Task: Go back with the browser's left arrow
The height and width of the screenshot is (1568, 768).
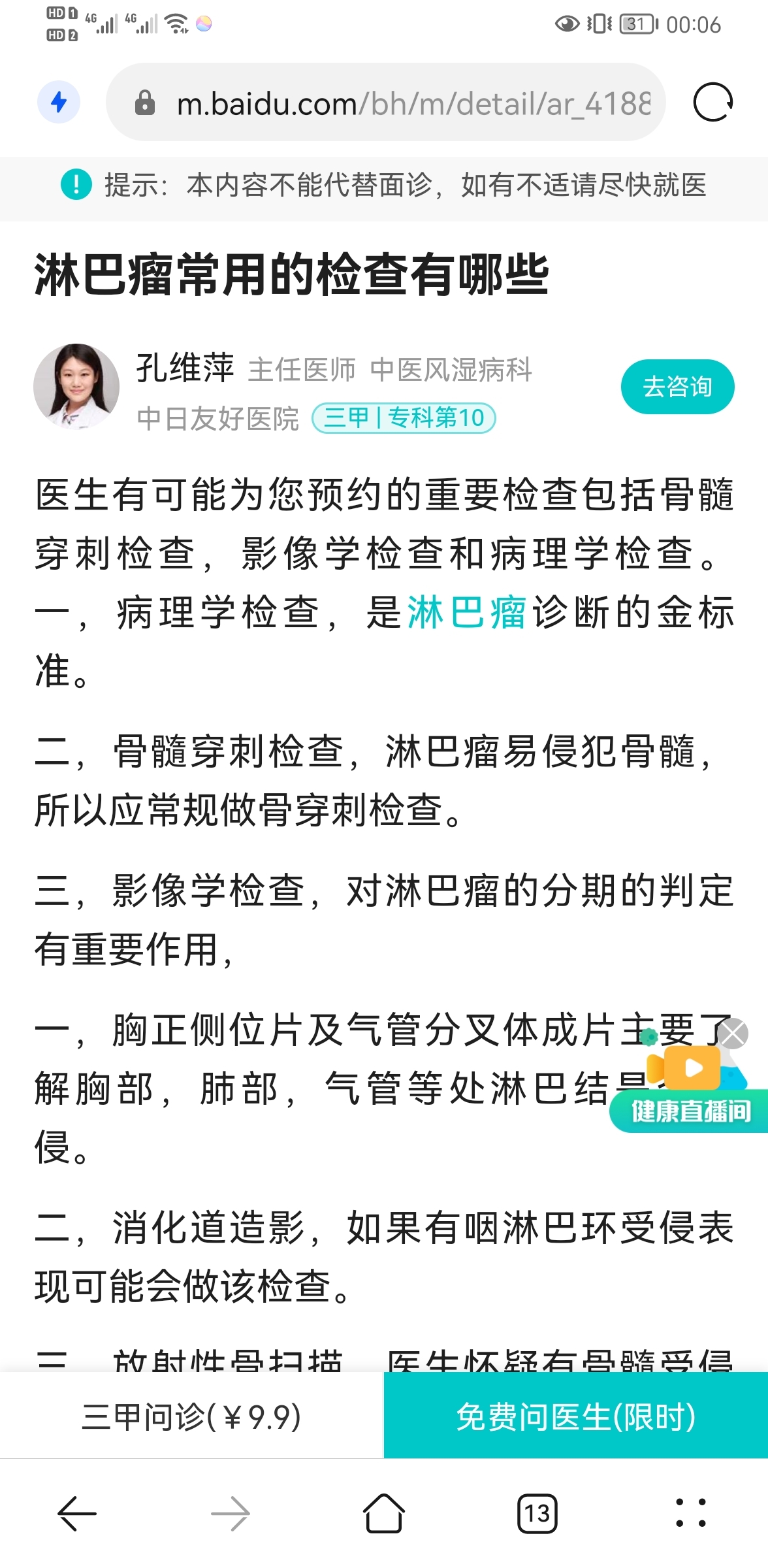Action: click(x=77, y=1513)
